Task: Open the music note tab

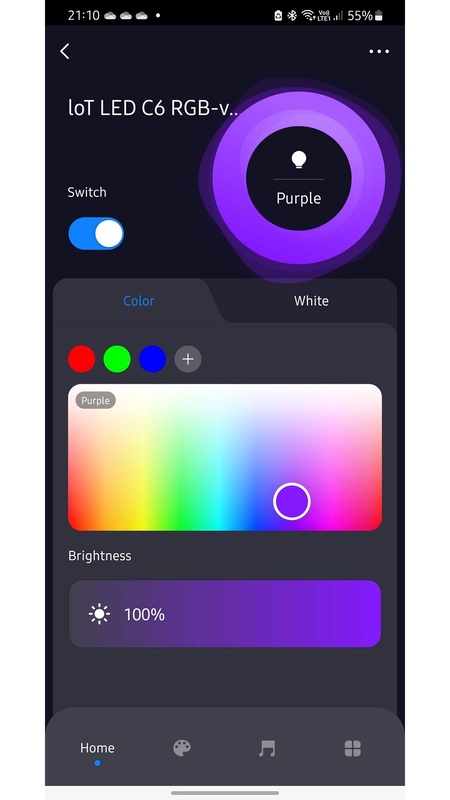Action: click(267, 748)
